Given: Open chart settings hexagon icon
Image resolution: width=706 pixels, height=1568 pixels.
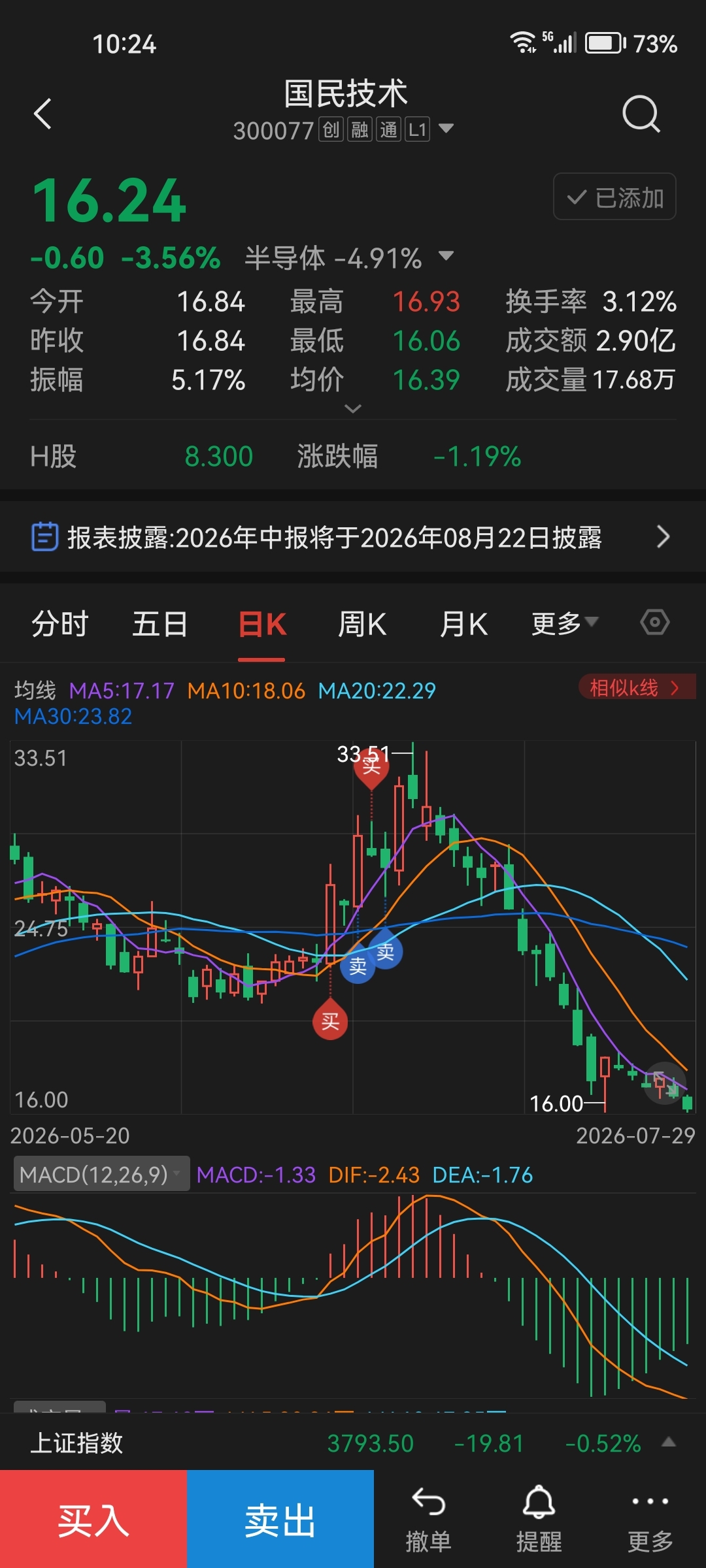Looking at the screenshot, I should coord(655,622).
